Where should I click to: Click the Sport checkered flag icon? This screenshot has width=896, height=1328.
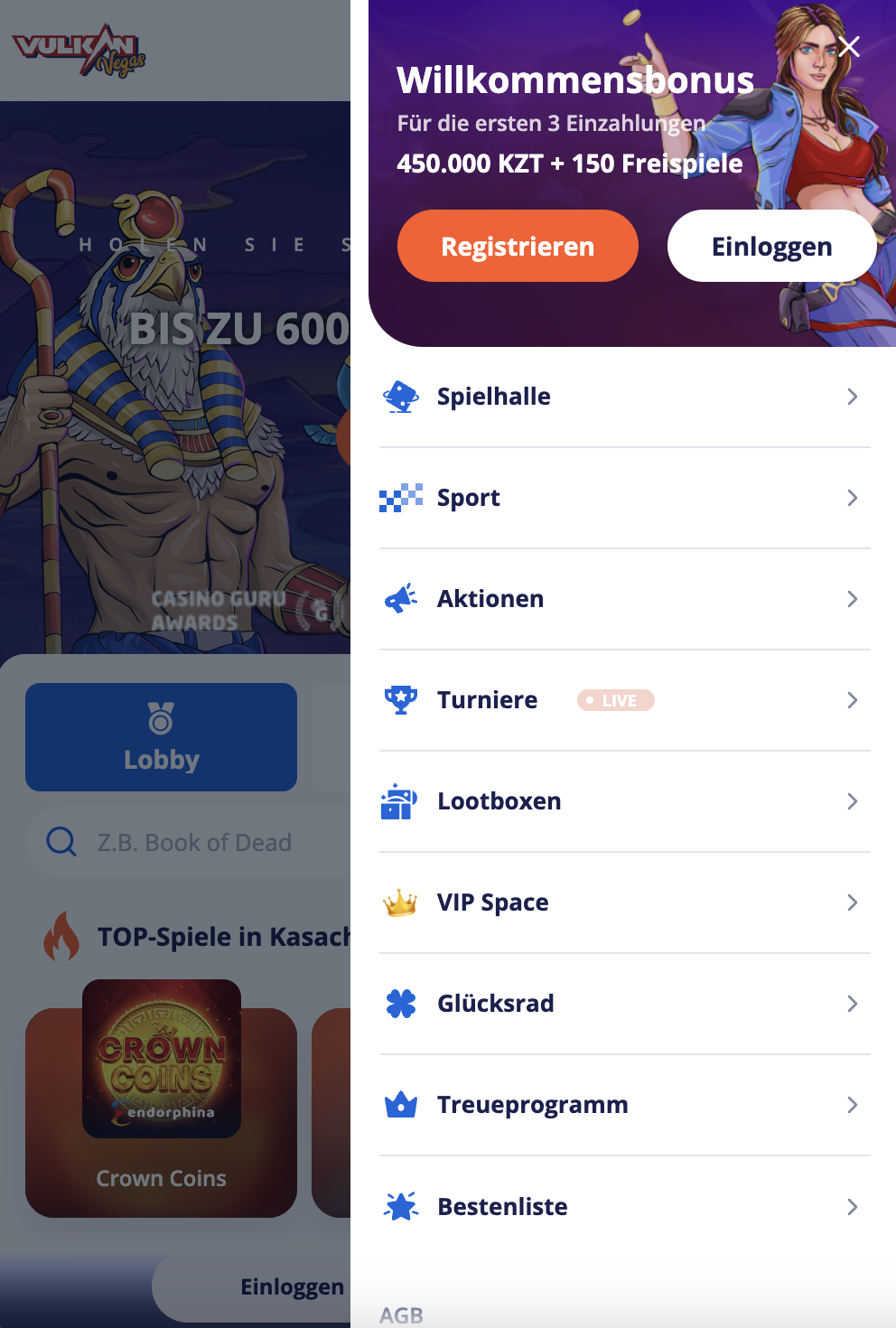point(401,497)
